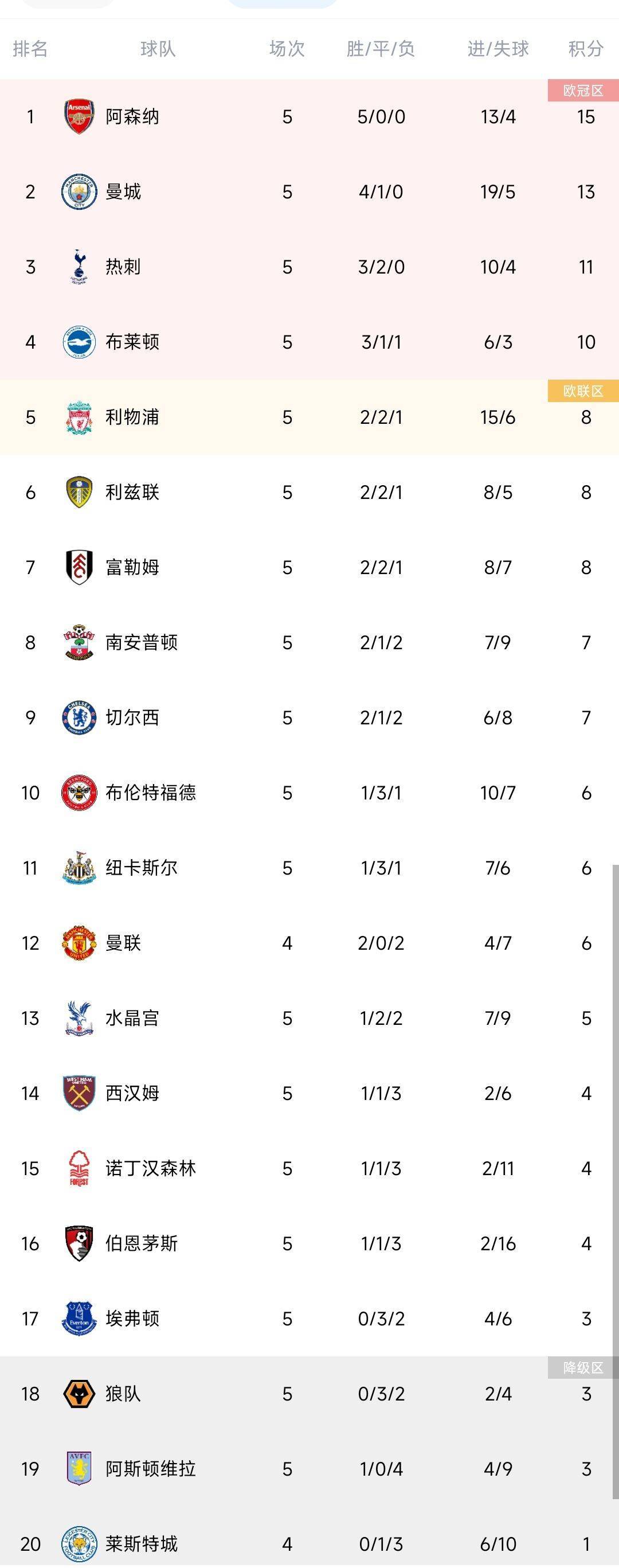619x1568 pixels.
Task: Open Leeds United (利兹联) team row
Action: click(132, 492)
